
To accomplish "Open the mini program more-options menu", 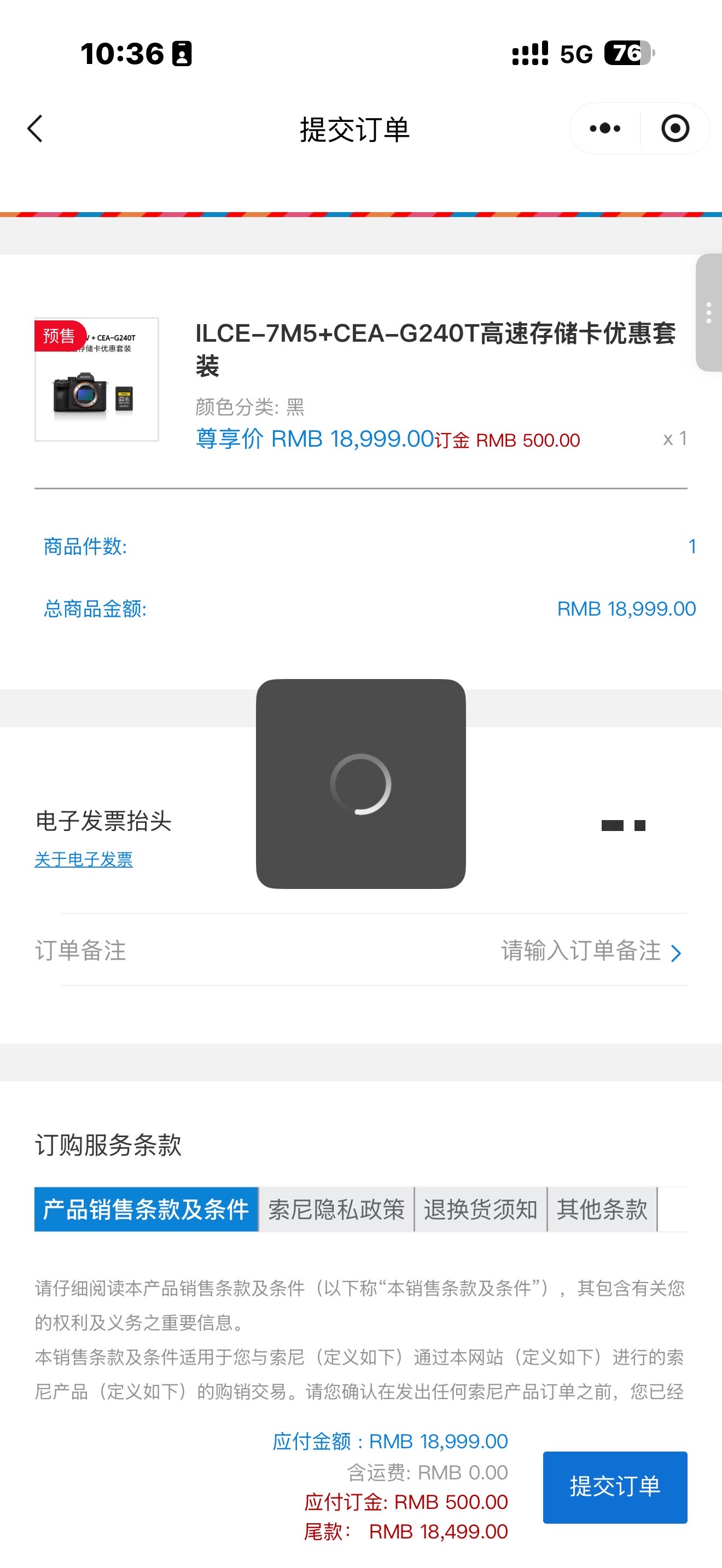I will [x=604, y=128].
